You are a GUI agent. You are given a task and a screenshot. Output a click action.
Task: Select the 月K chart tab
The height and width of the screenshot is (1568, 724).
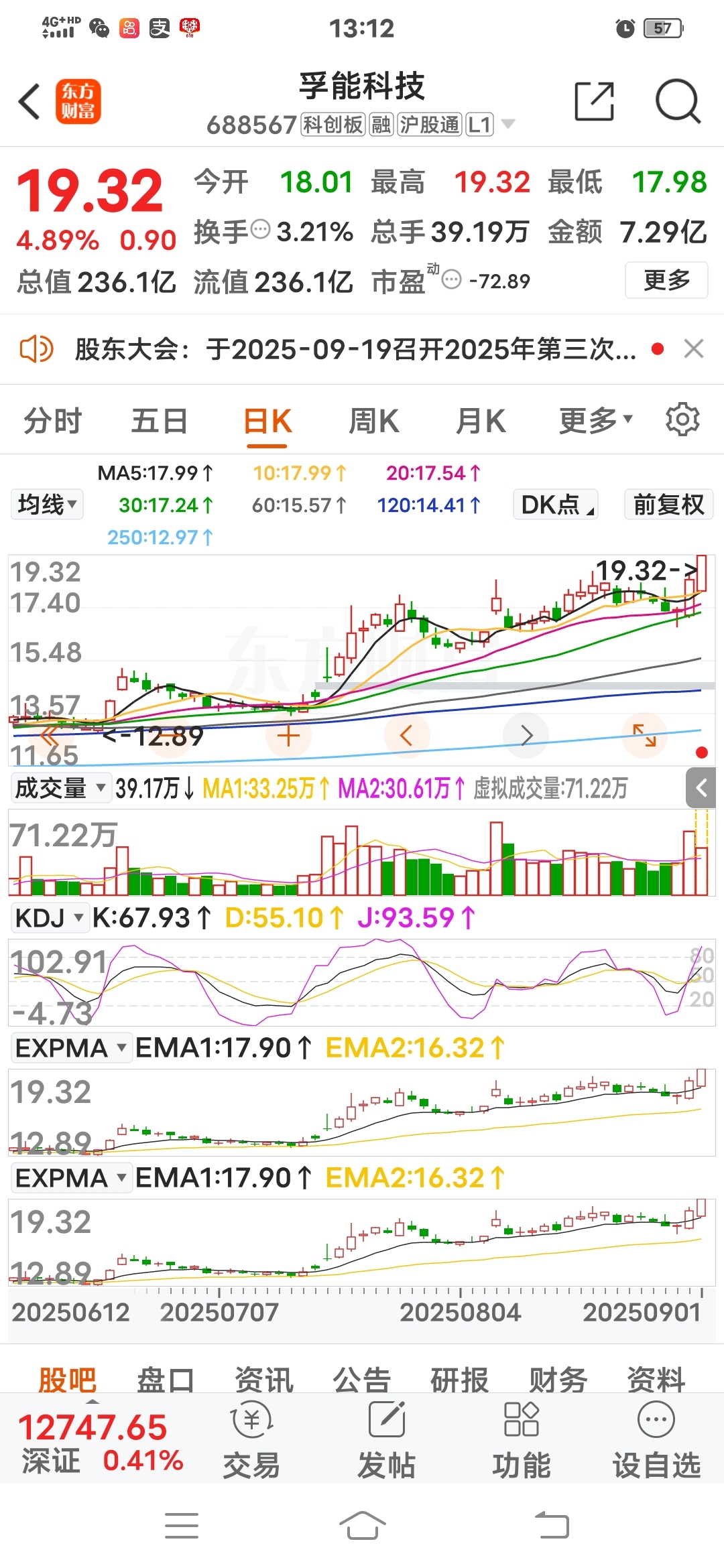(x=480, y=421)
